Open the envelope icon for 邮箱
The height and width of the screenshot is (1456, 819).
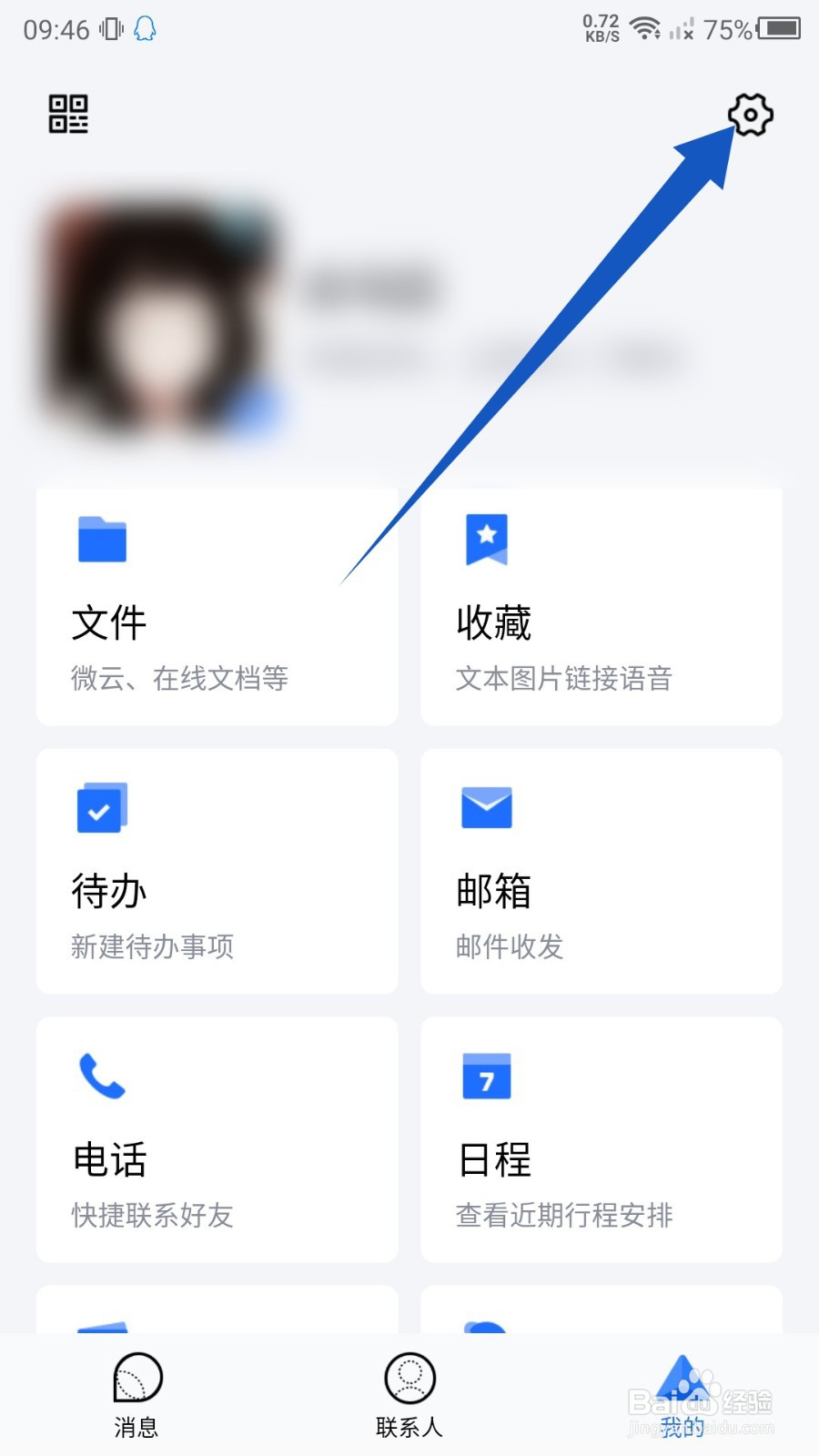pos(486,807)
